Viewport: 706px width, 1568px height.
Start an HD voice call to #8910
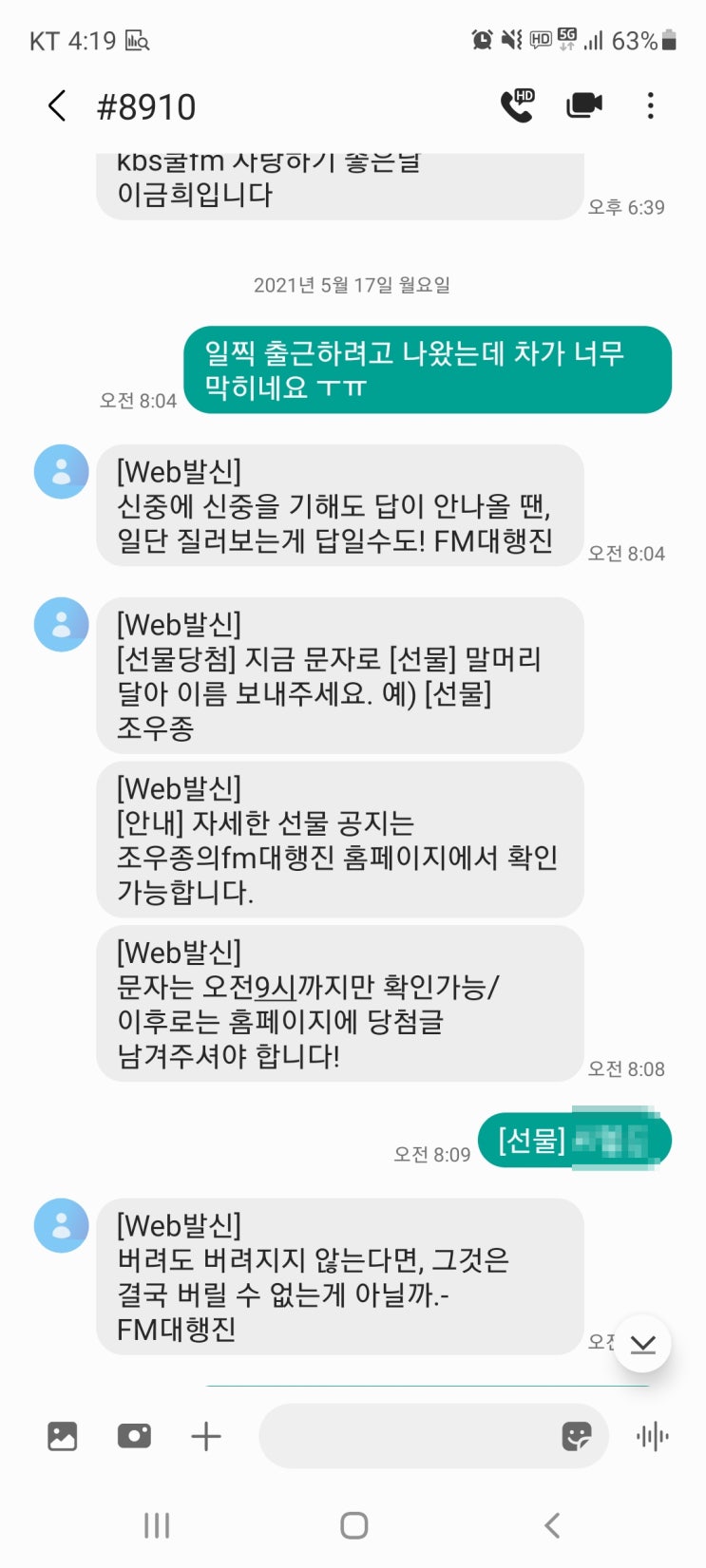click(x=518, y=105)
